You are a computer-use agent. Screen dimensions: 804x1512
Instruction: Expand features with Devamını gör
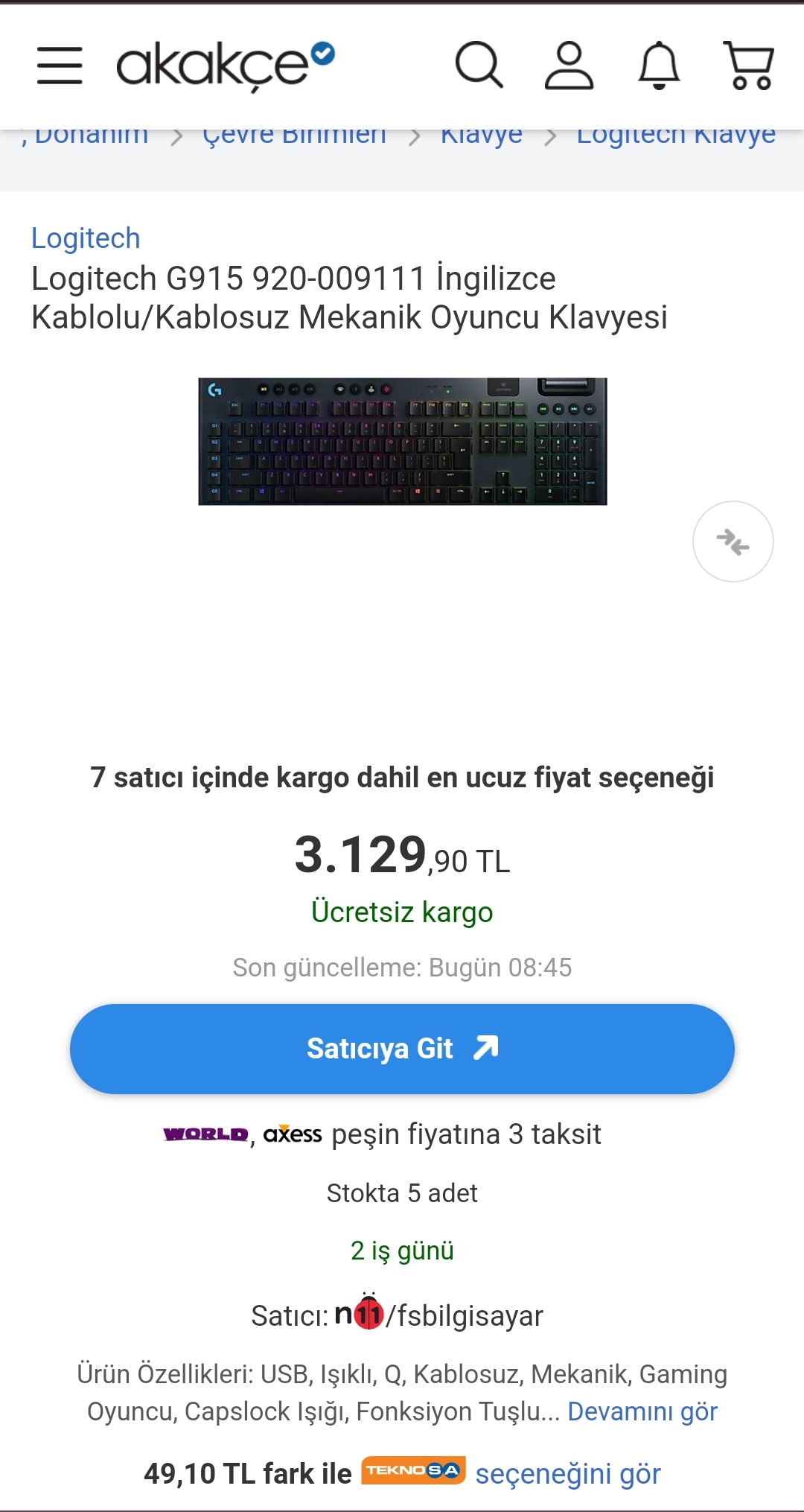click(x=642, y=1411)
